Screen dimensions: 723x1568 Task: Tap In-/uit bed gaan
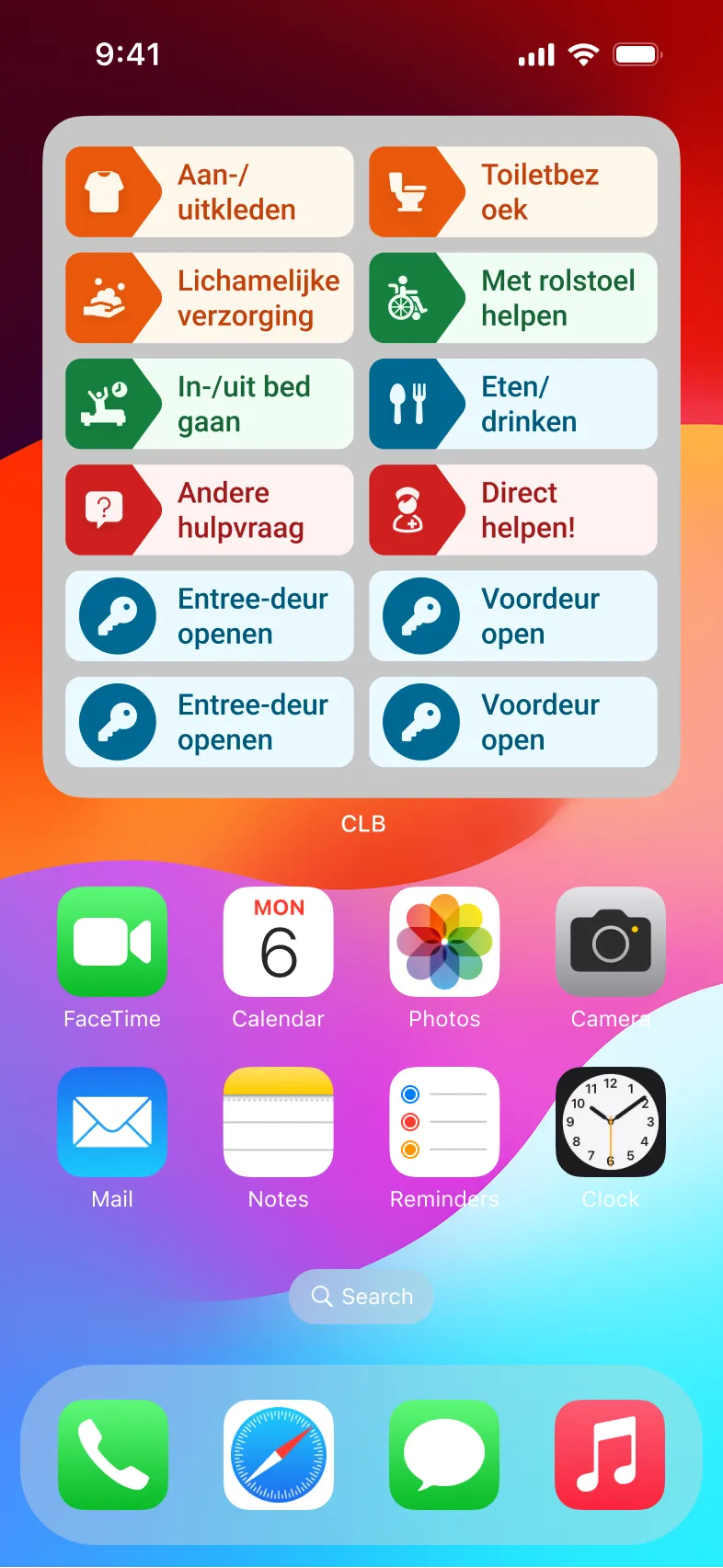[x=210, y=404]
